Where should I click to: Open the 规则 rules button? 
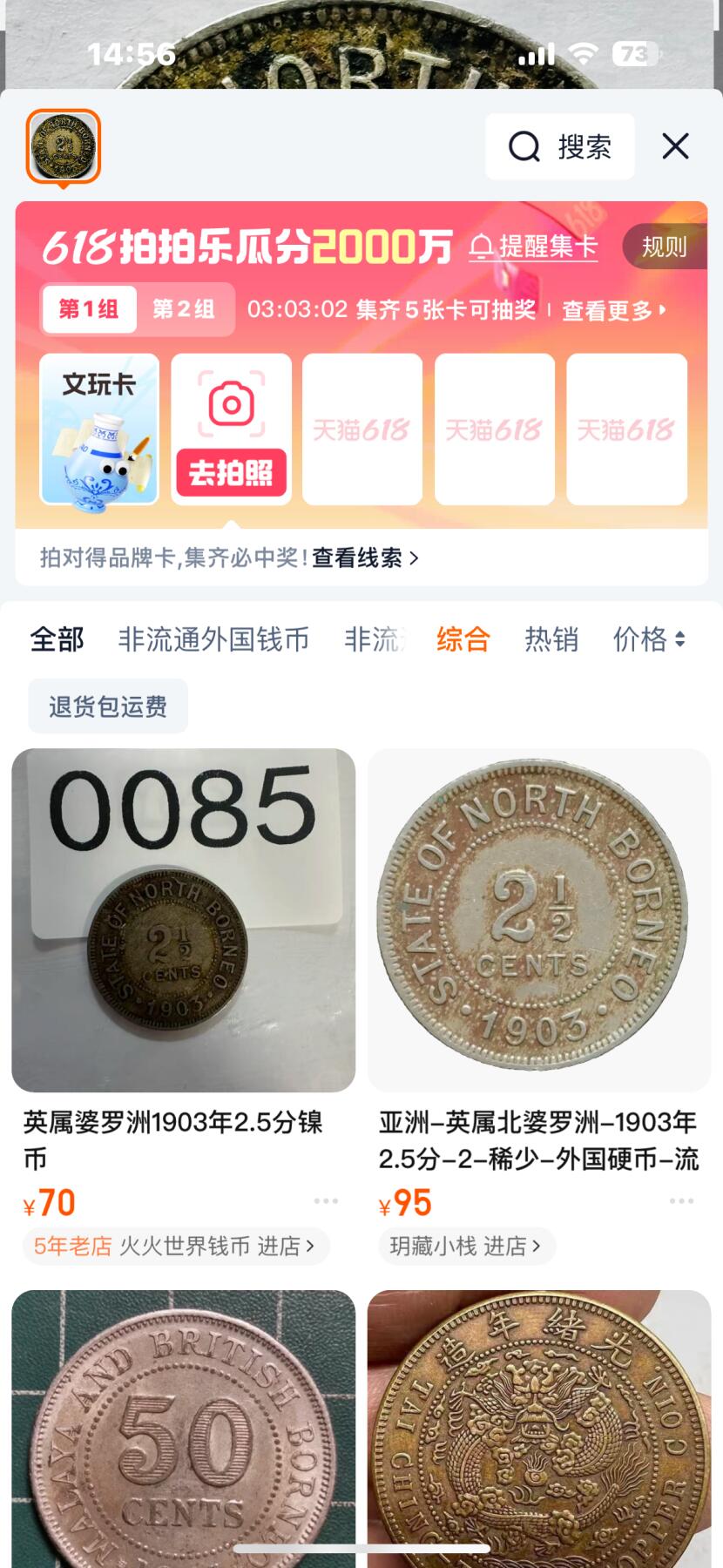(664, 247)
